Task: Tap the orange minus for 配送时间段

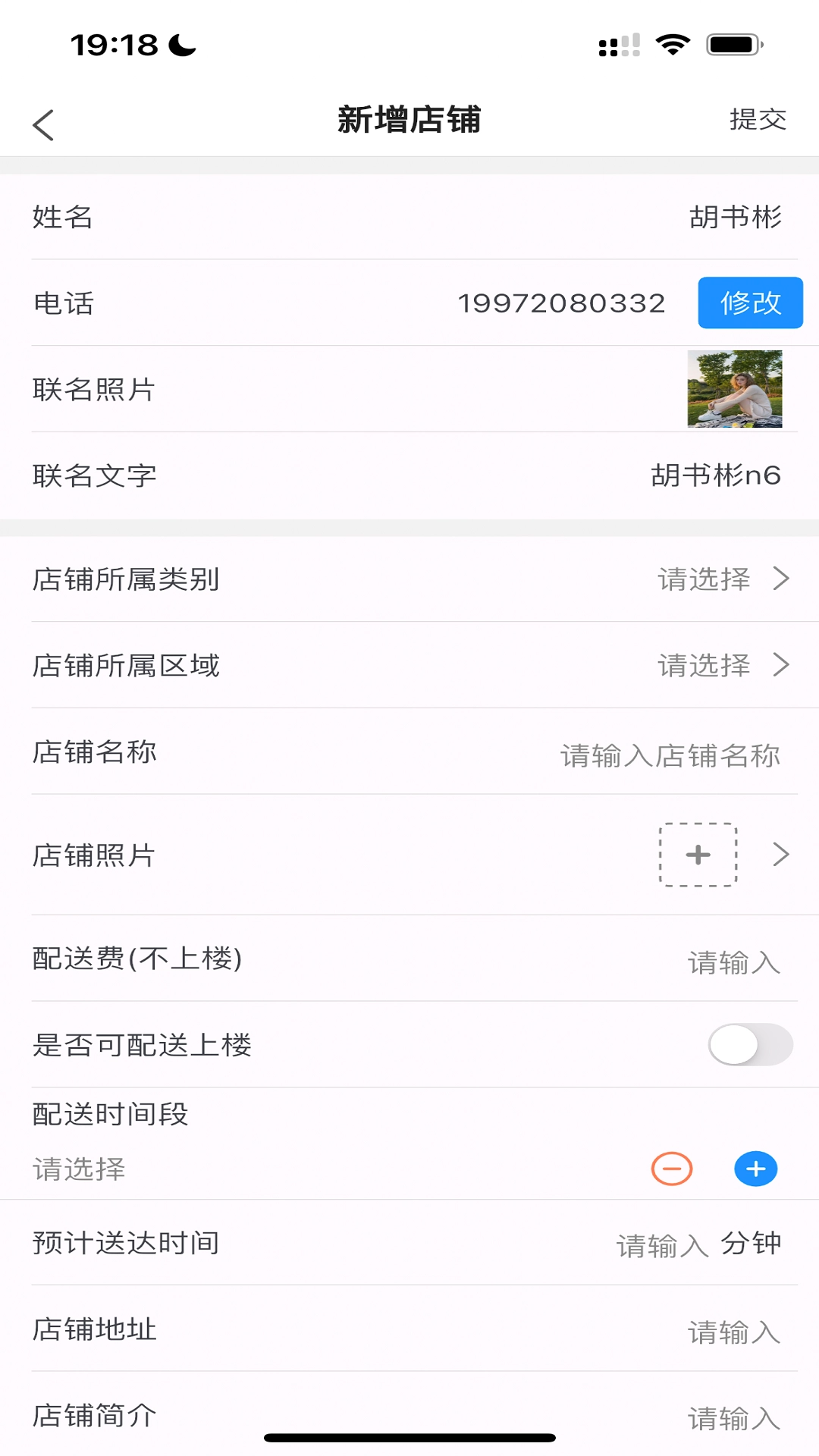Action: click(670, 1170)
